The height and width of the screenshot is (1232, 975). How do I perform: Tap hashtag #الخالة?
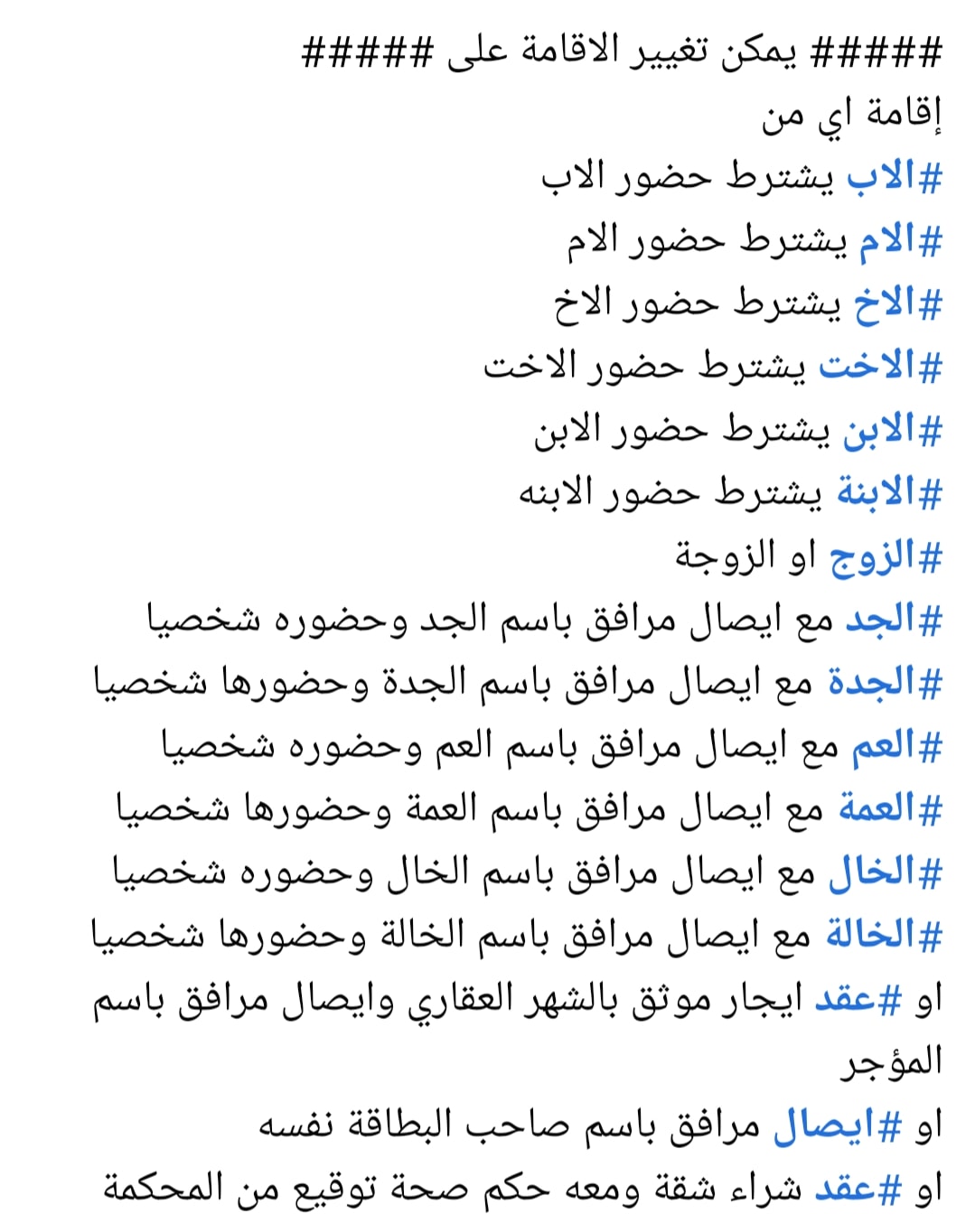[x=884, y=936]
